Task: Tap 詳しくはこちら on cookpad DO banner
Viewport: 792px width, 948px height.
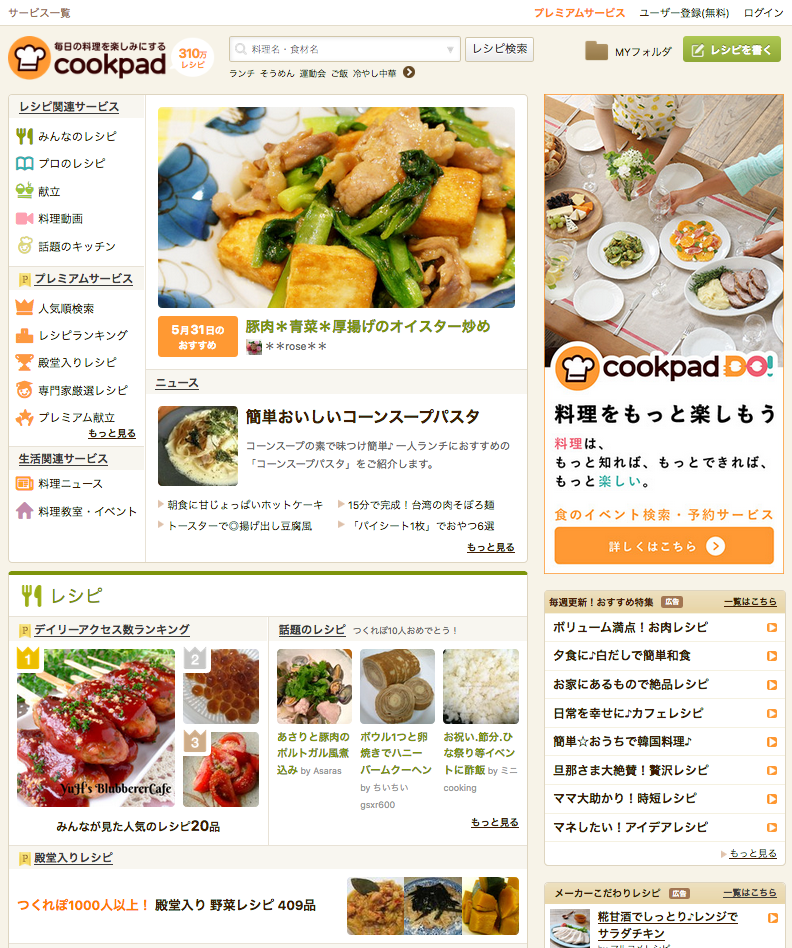Action: coord(664,546)
